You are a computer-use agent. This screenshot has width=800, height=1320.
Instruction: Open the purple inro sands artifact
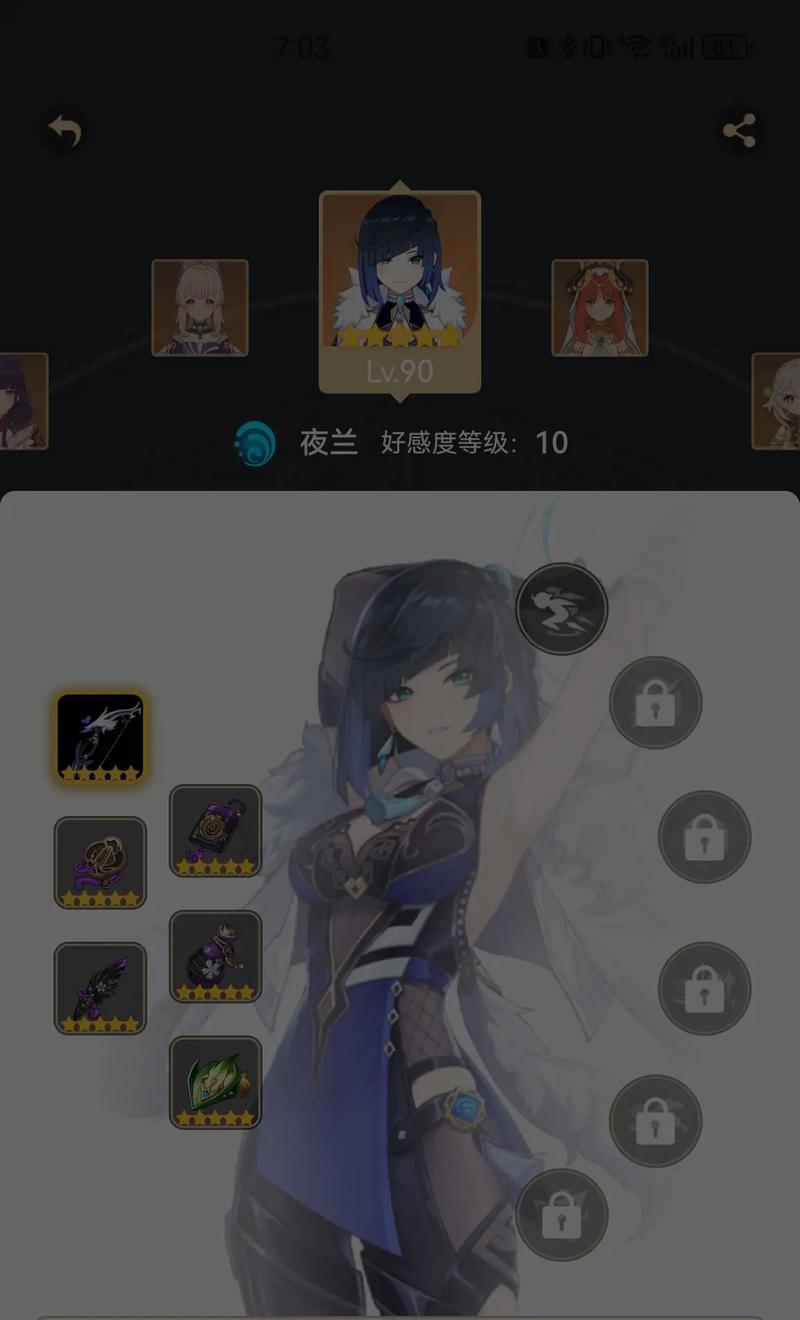pos(216,831)
